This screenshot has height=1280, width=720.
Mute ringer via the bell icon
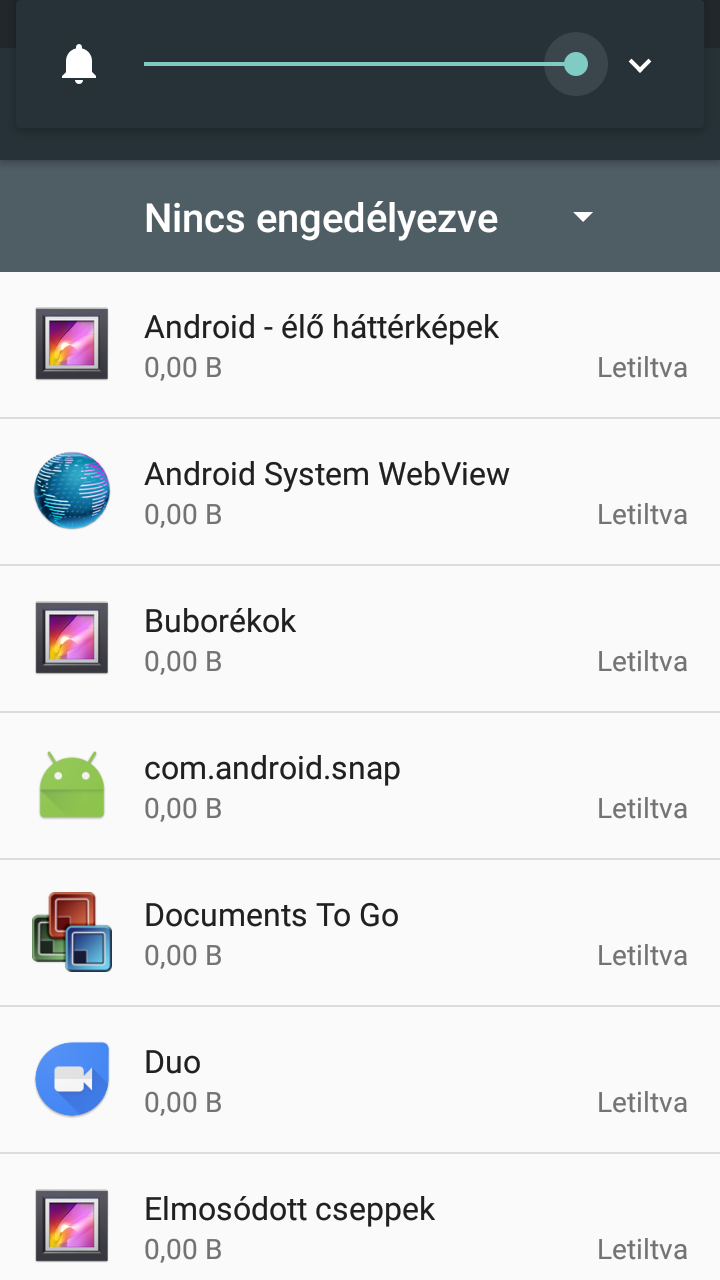pos(78,65)
